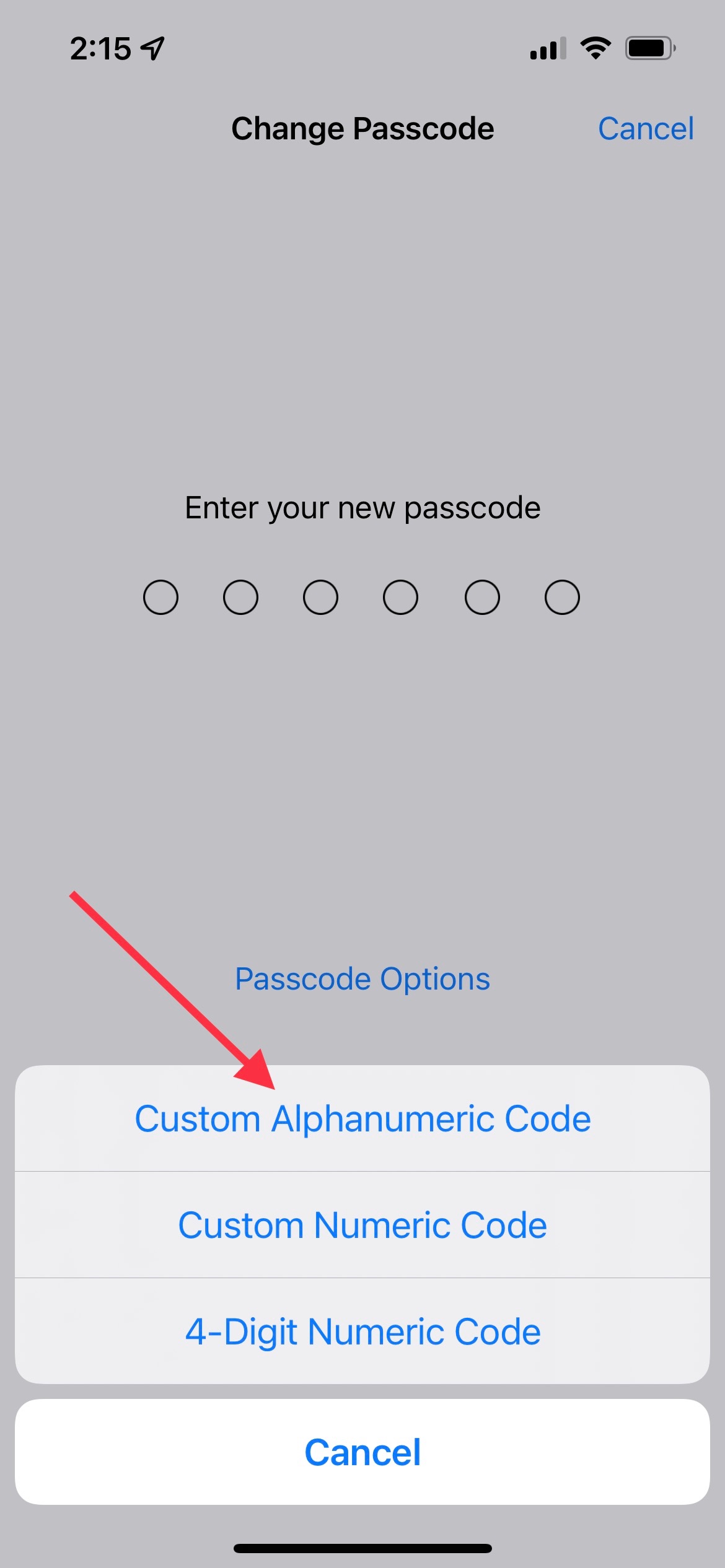The height and width of the screenshot is (1568, 725).
Task: Open the Passcode Options link
Action: pyautogui.click(x=362, y=979)
